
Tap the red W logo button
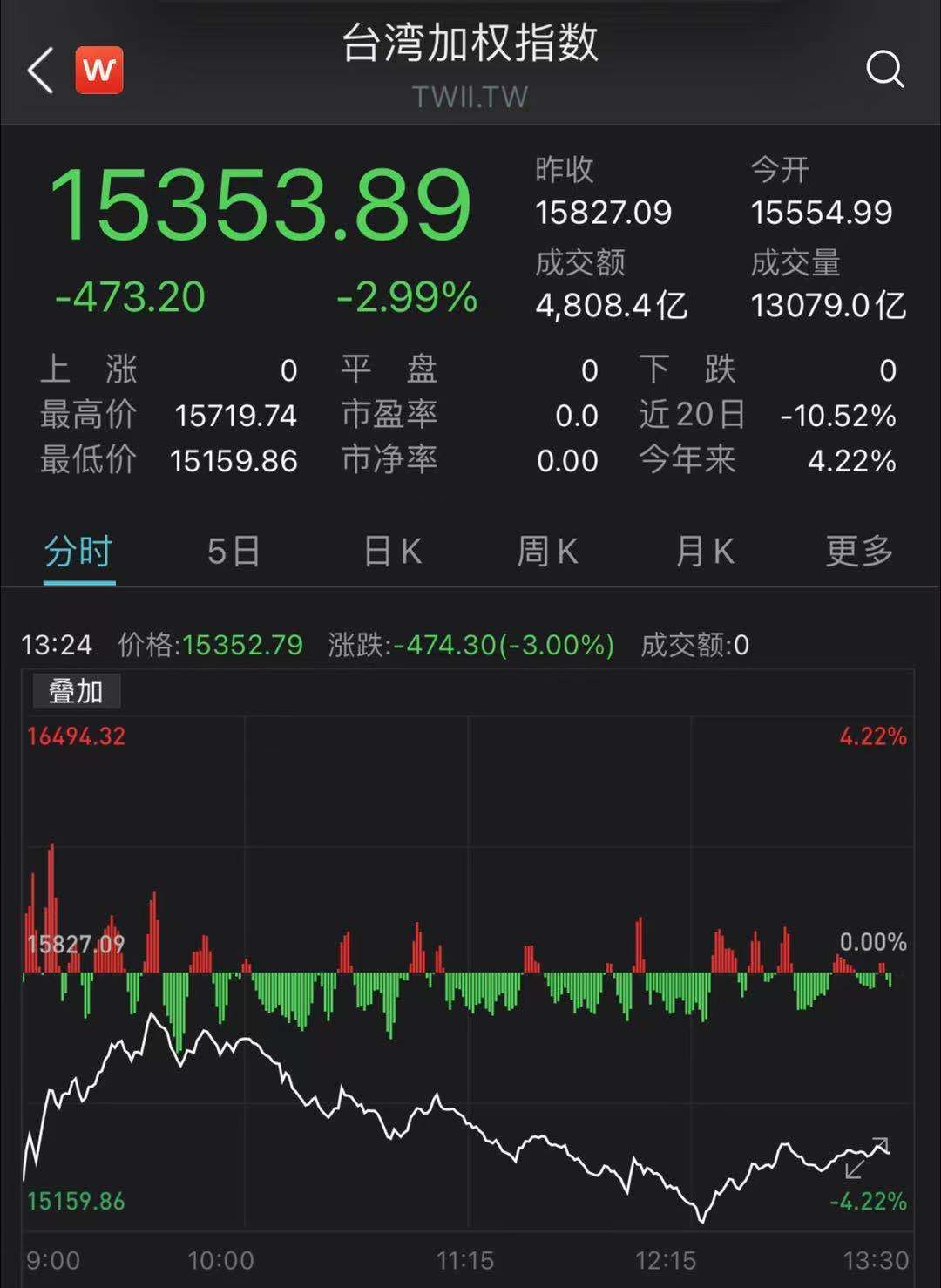(98, 70)
